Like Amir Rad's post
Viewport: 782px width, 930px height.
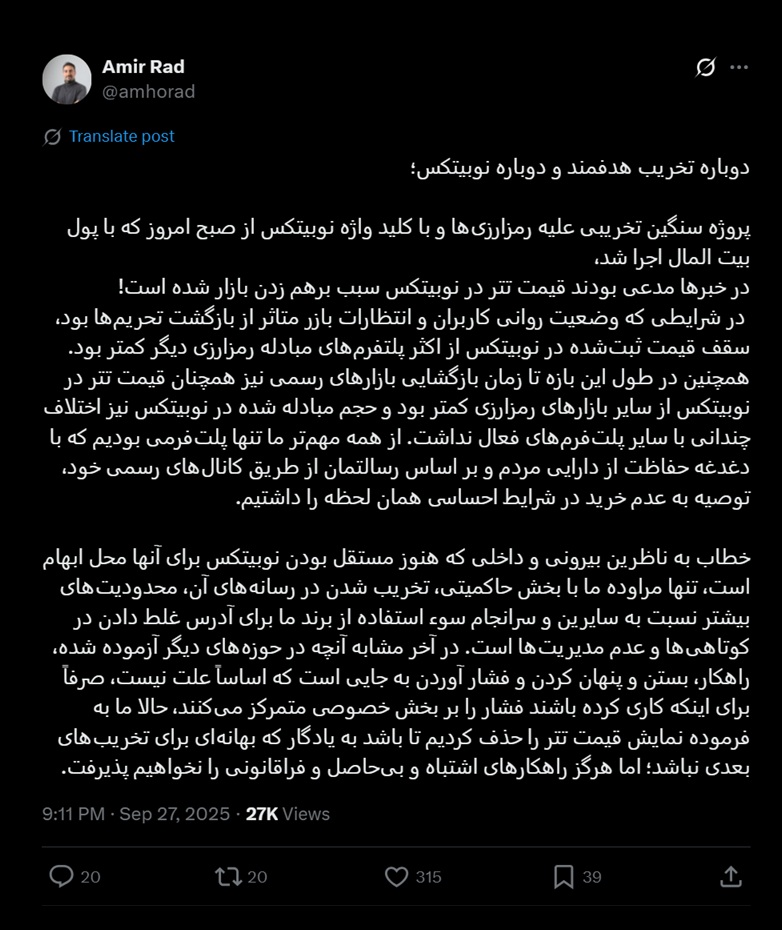tap(397, 877)
